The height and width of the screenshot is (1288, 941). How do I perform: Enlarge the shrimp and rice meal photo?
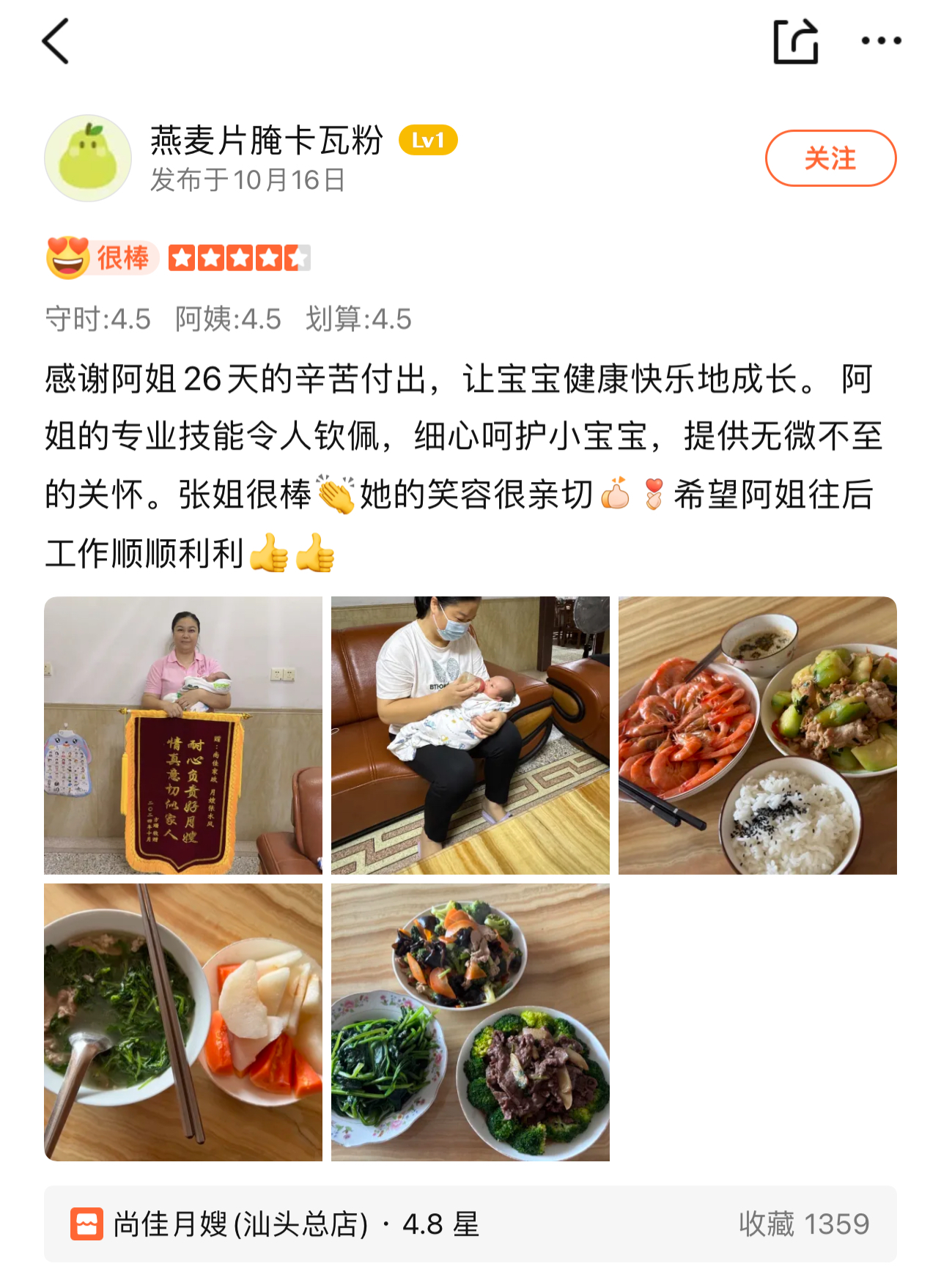tap(757, 735)
